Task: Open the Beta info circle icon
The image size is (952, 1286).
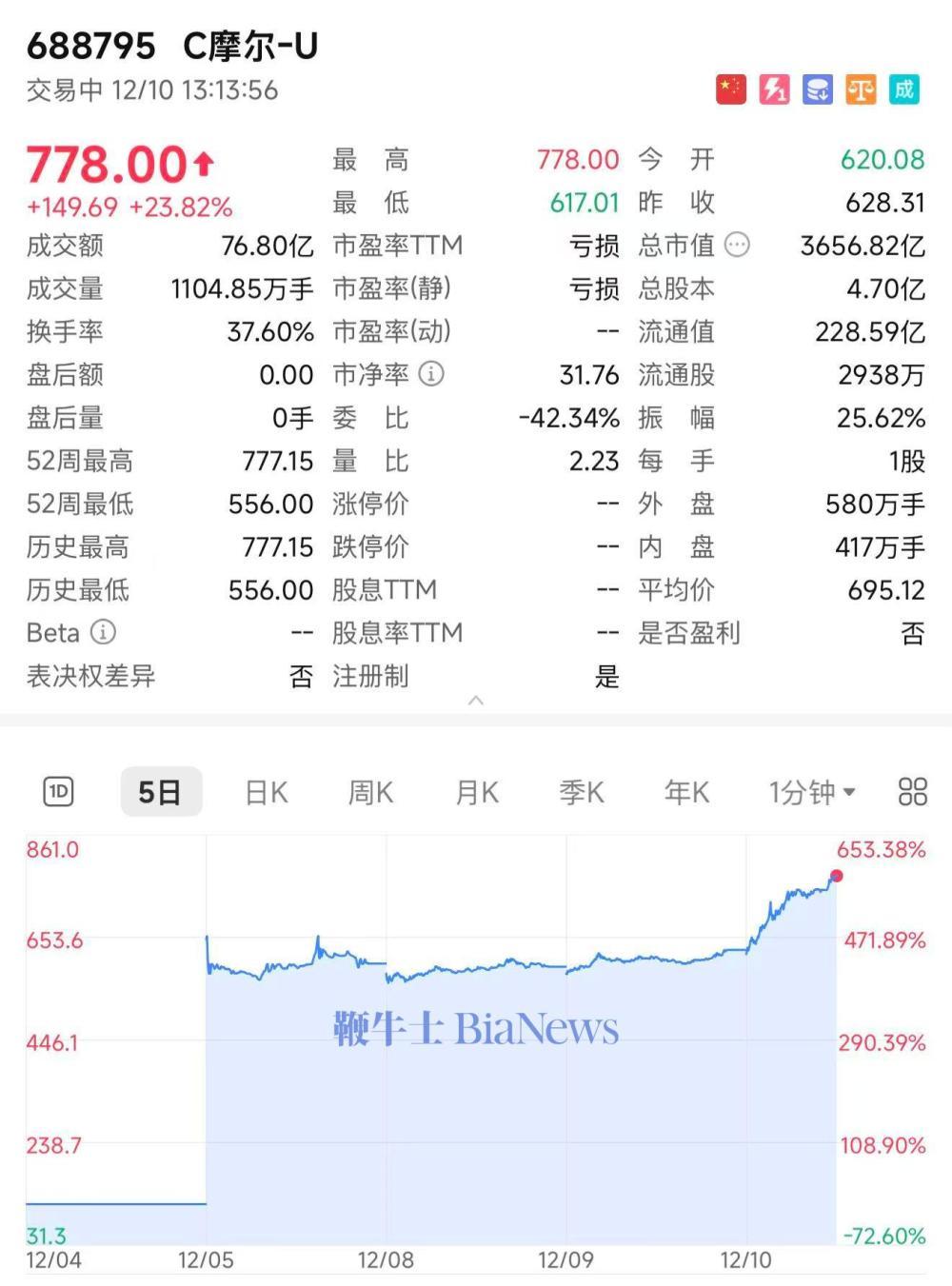Action: coord(101,632)
